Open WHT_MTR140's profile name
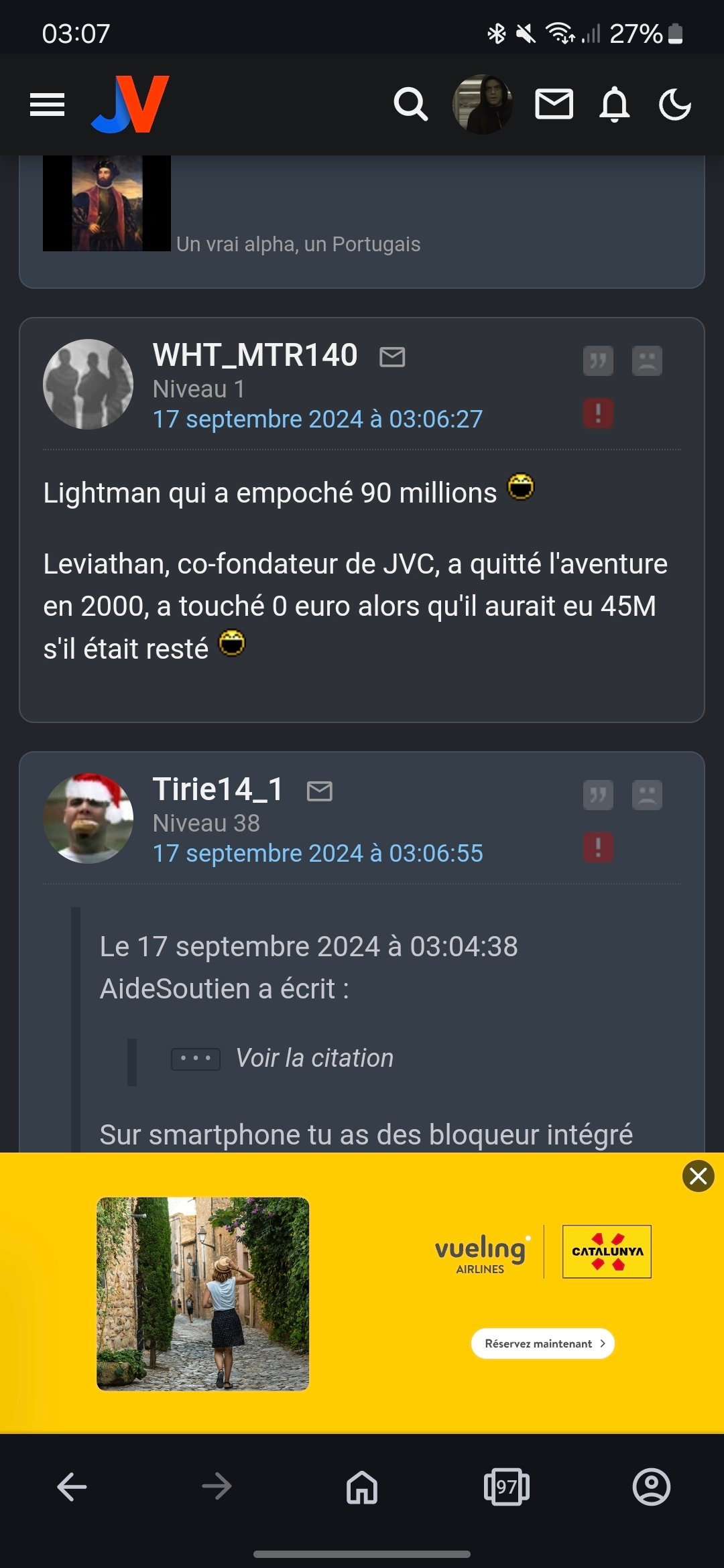Screen dimensions: 724x1568 pos(255,355)
